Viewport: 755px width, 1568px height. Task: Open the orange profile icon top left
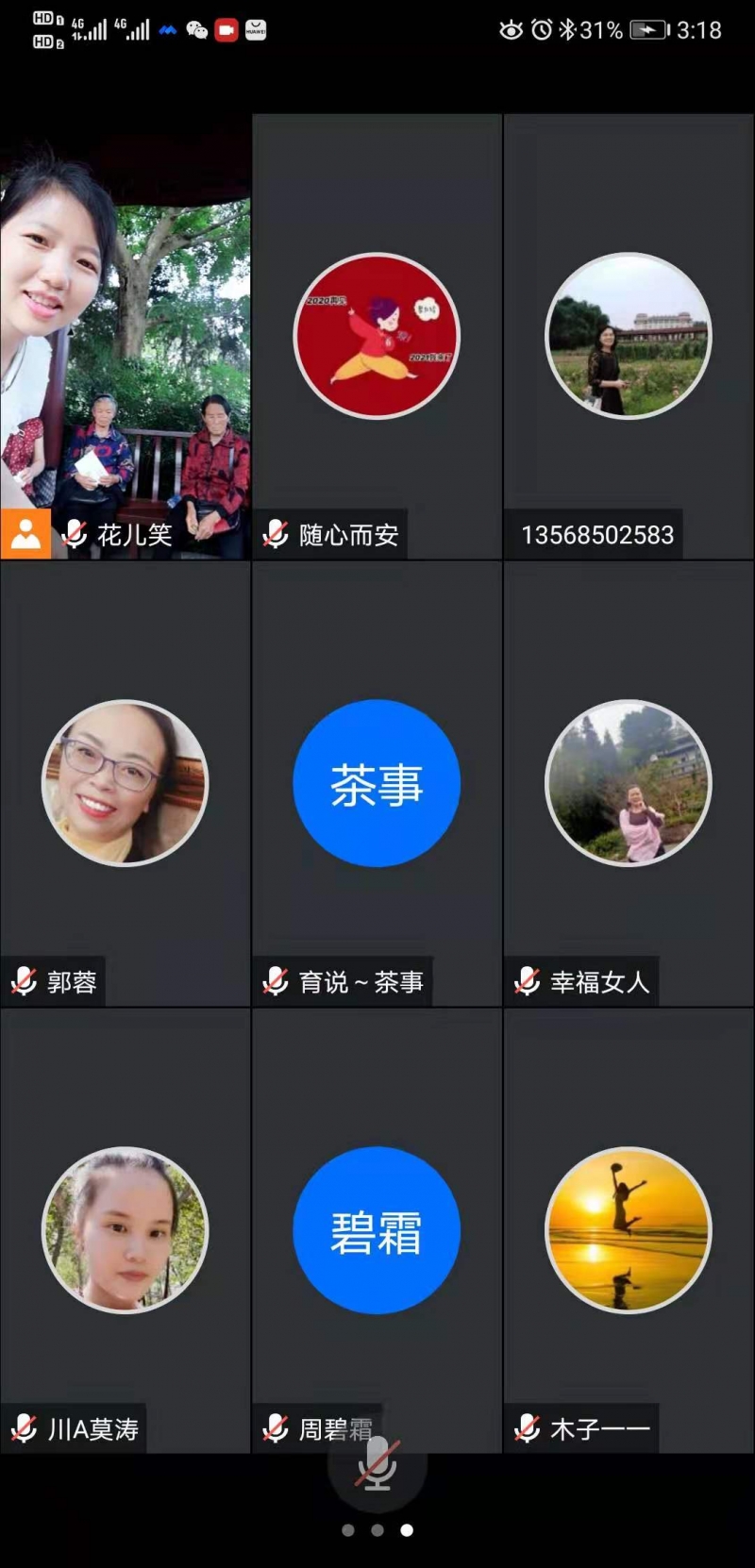pyautogui.click(x=25, y=534)
